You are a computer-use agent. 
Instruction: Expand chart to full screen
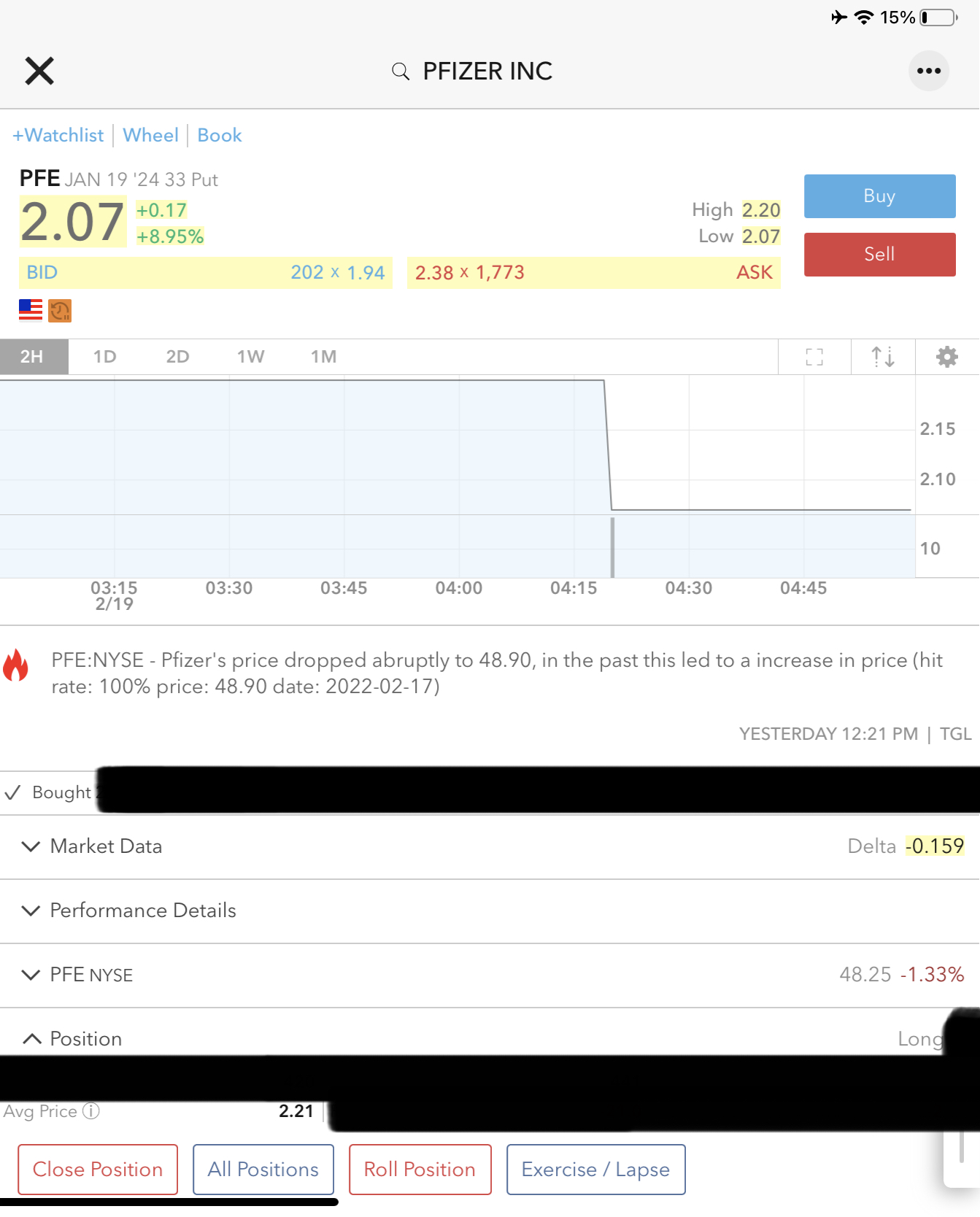click(x=814, y=357)
